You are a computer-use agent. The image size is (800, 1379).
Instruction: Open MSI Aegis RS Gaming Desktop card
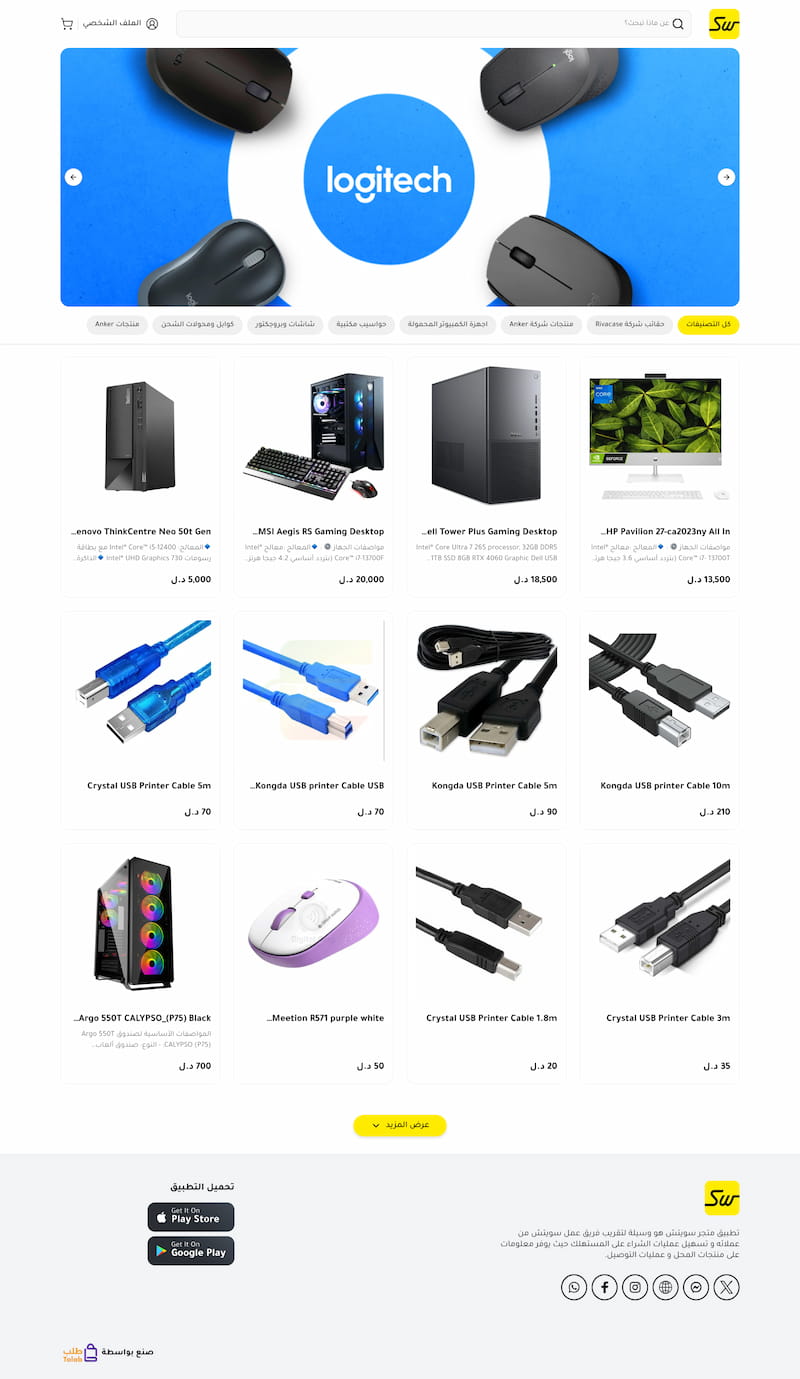pos(313,478)
